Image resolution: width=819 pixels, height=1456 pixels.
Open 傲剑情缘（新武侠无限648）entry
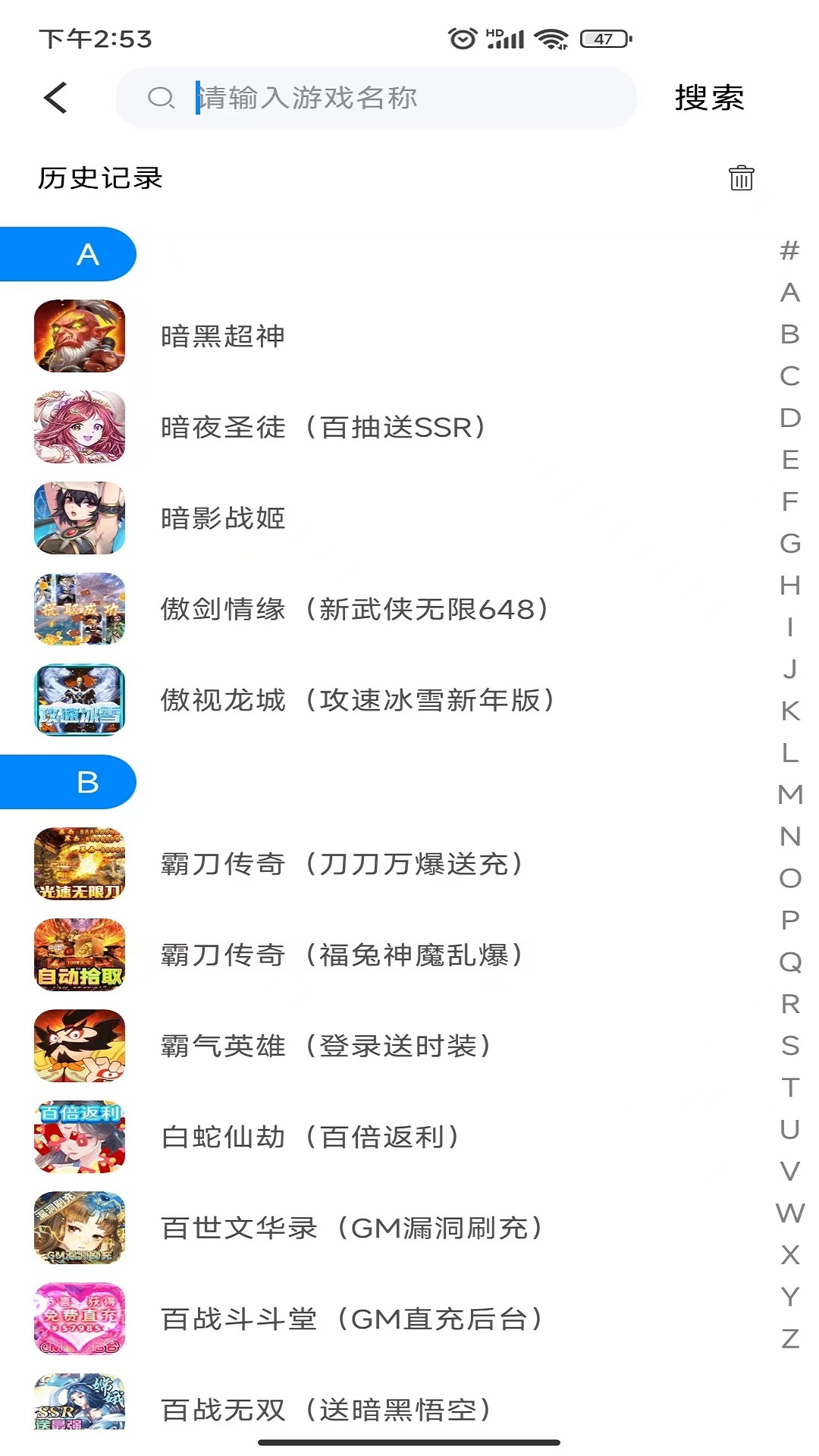tap(356, 610)
